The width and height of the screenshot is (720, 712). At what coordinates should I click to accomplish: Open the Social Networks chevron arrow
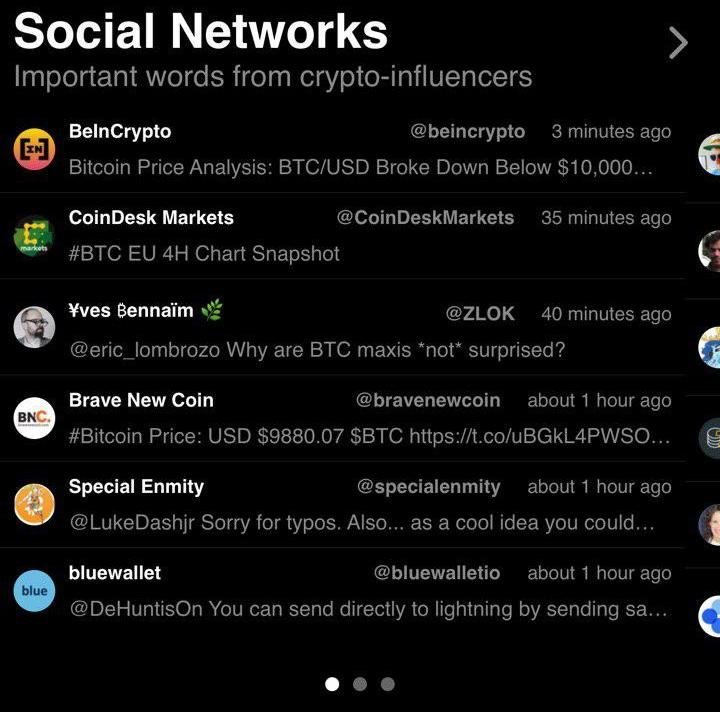(678, 42)
